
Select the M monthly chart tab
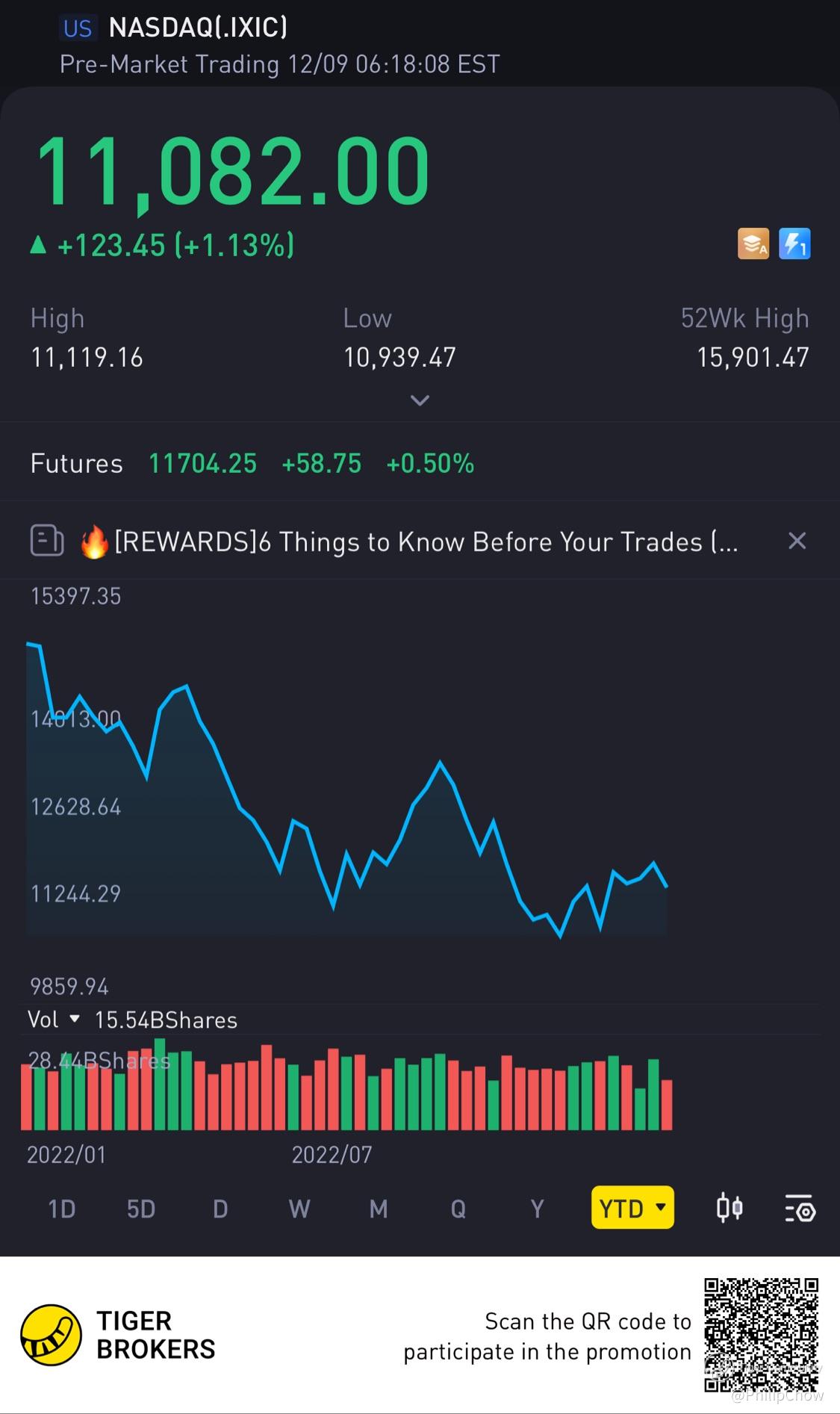(x=379, y=1209)
